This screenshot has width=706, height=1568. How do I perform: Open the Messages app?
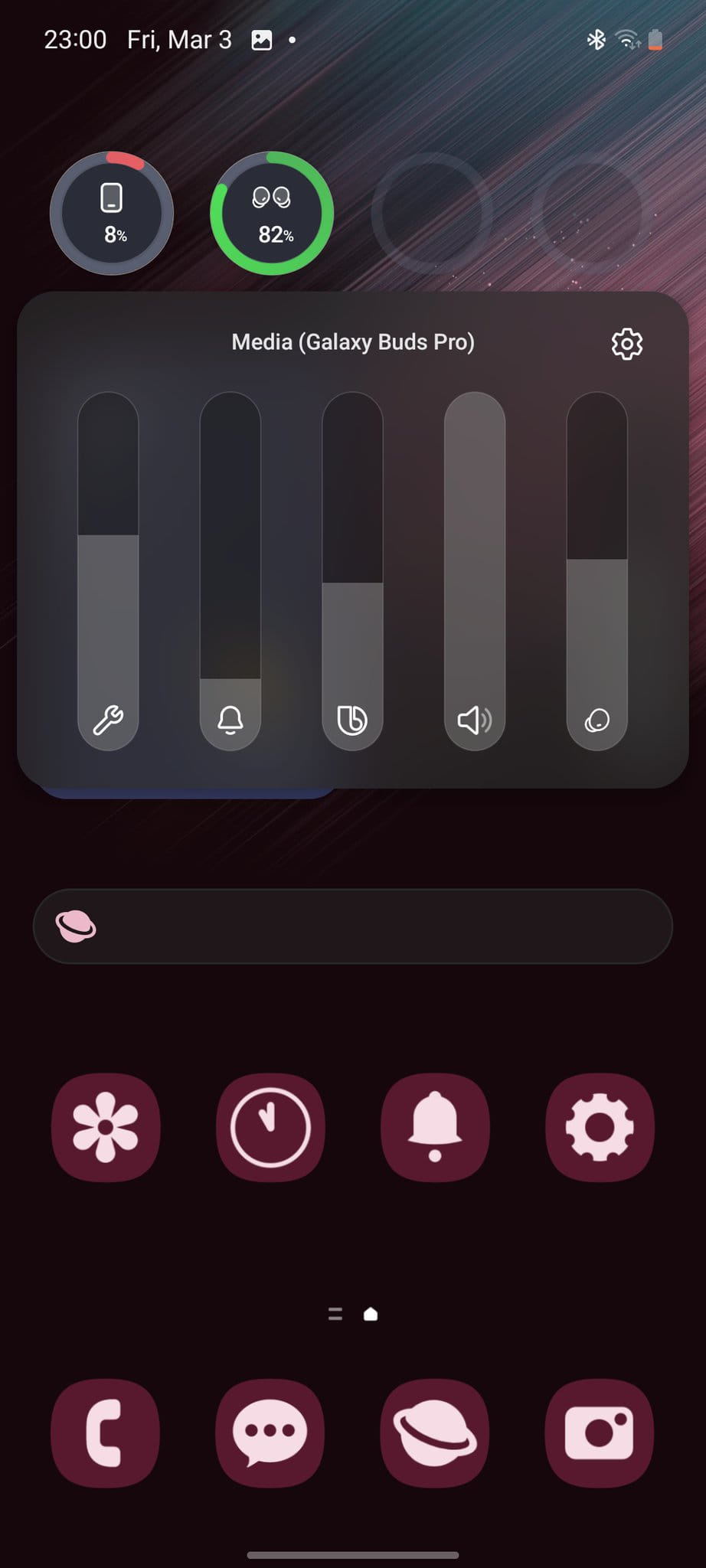point(270,1432)
